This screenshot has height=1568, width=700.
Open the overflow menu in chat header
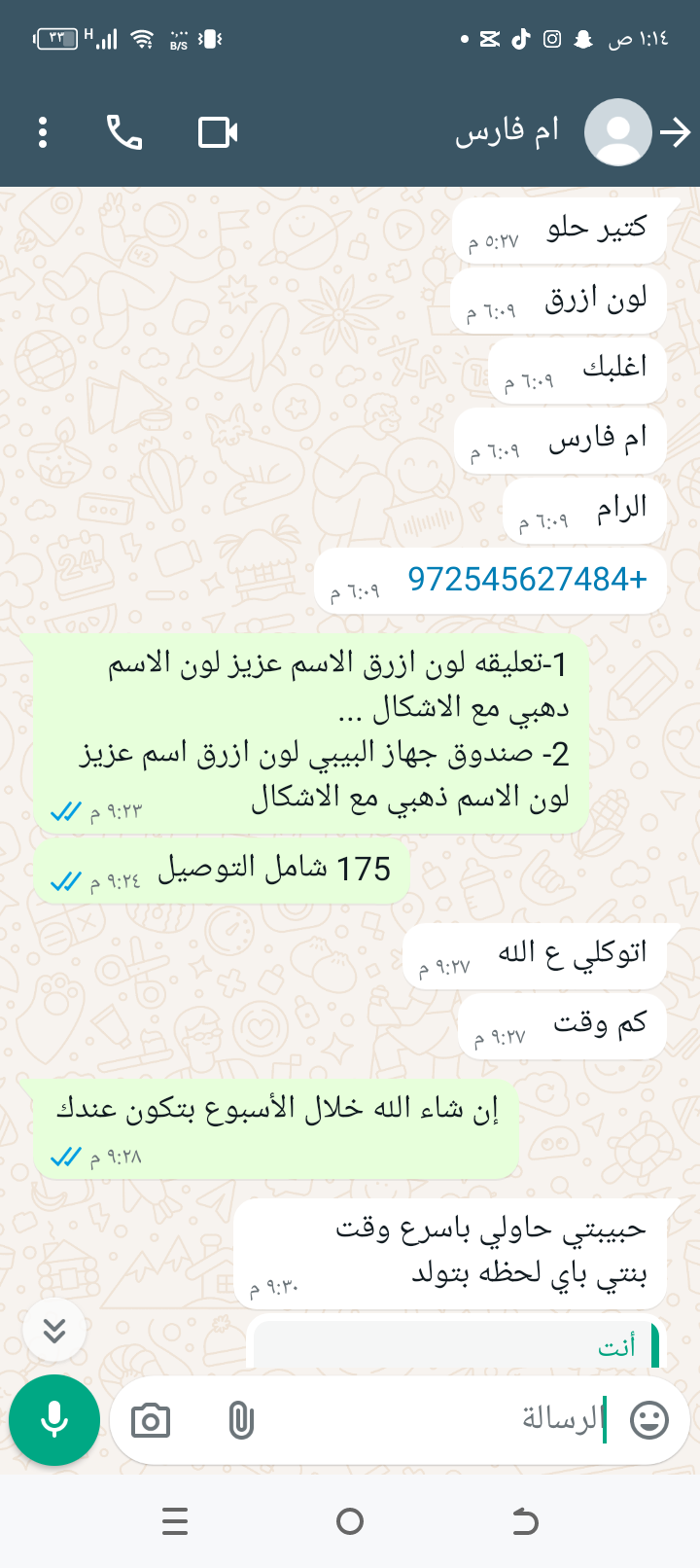click(x=43, y=132)
